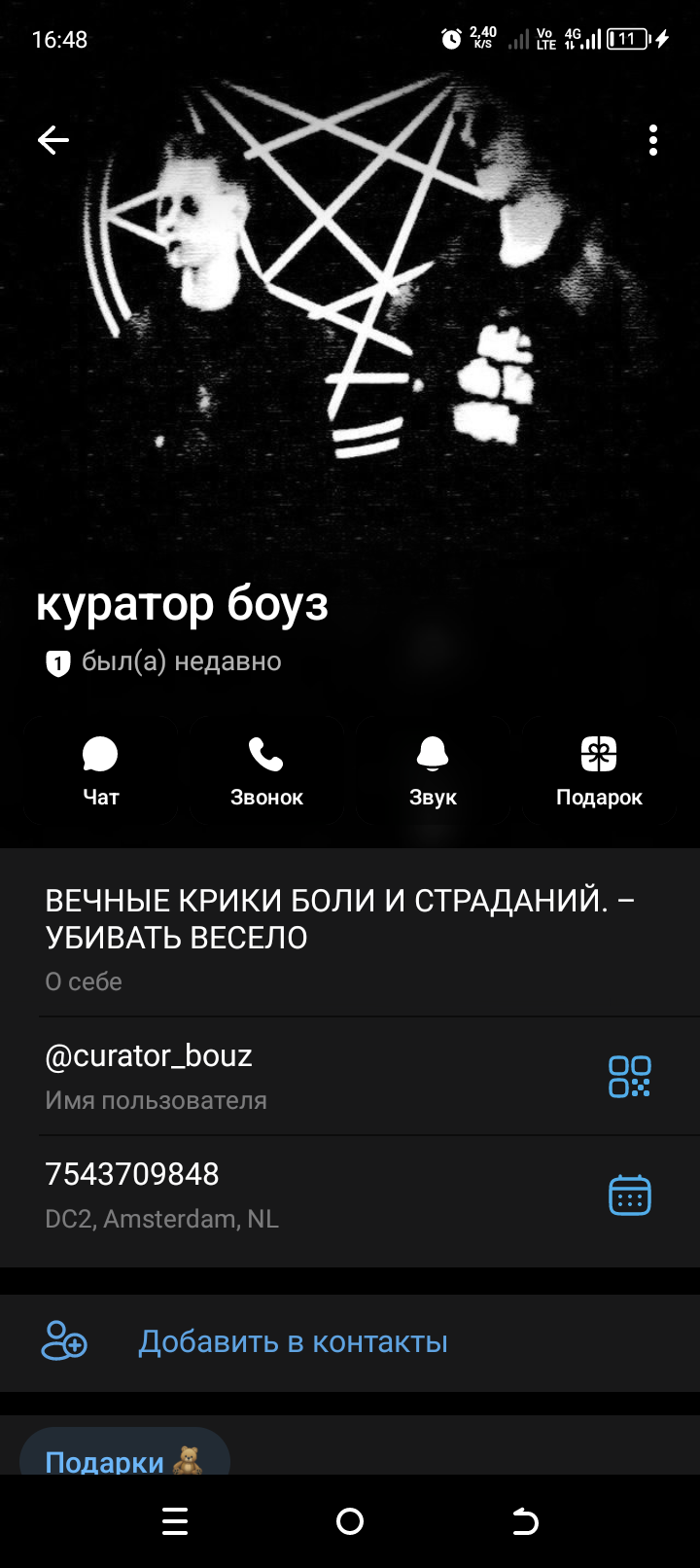Add this user via Добавить в контакты
The image size is (700, 1568).
(292, 1342)
